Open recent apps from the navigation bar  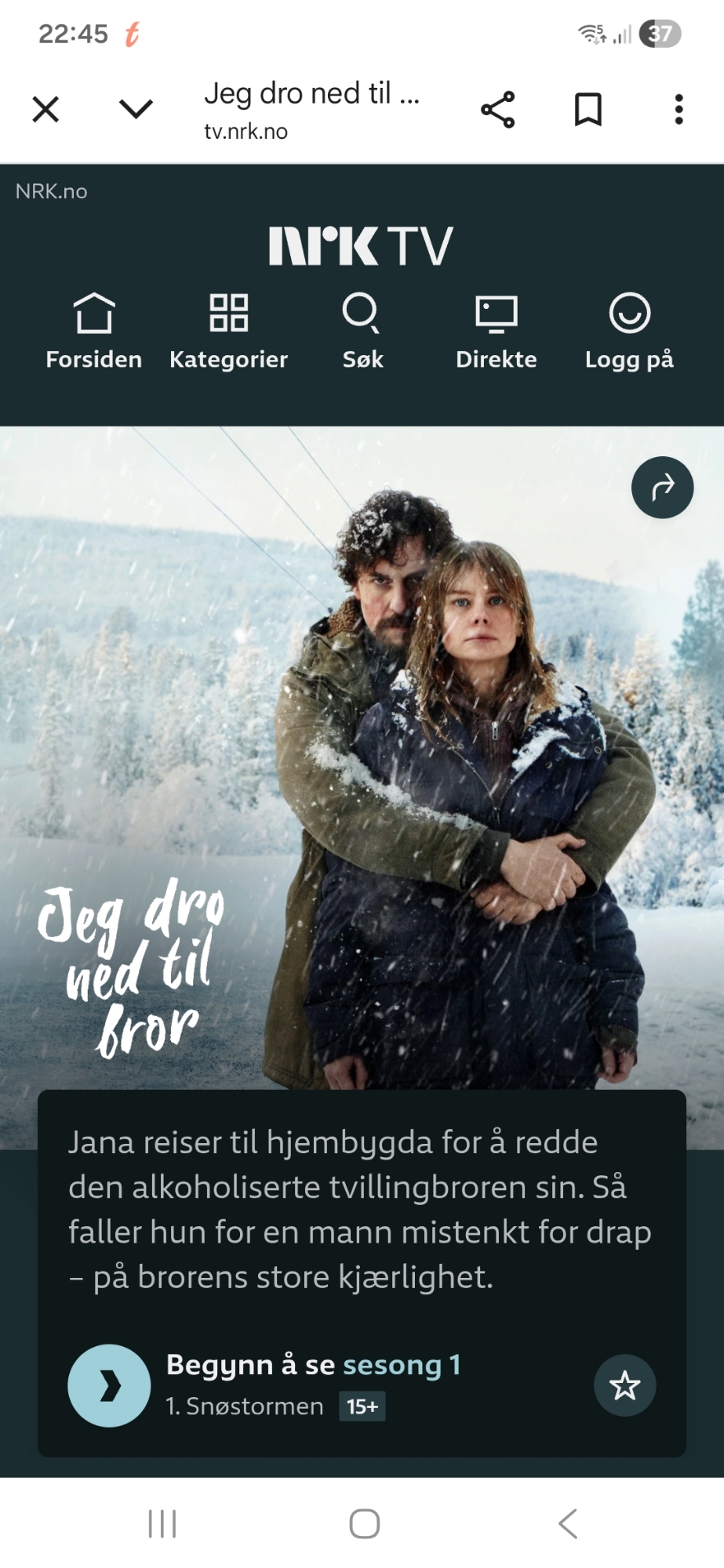tap(162, 1524)
